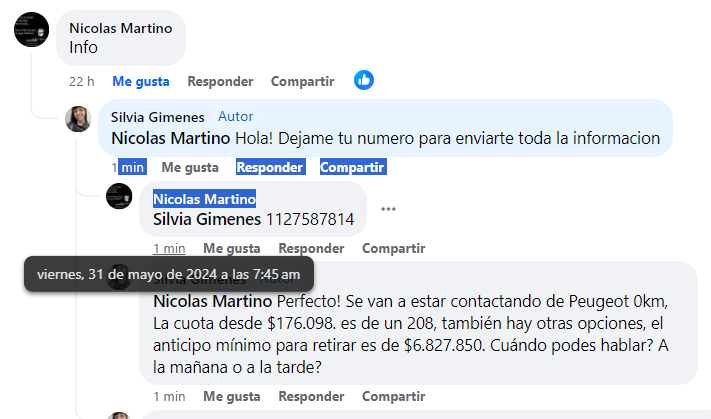Open Nicolas Martino's profile from the "Info" comment name
The image size is (711, 419).
point(120,28)
